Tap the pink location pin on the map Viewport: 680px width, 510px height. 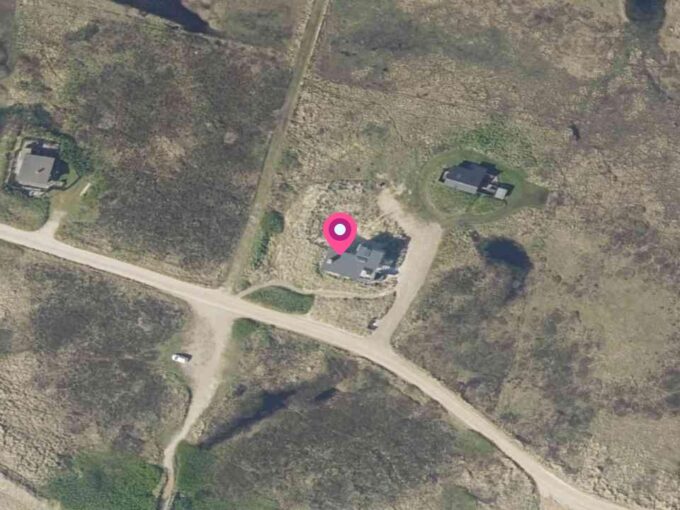340,232
